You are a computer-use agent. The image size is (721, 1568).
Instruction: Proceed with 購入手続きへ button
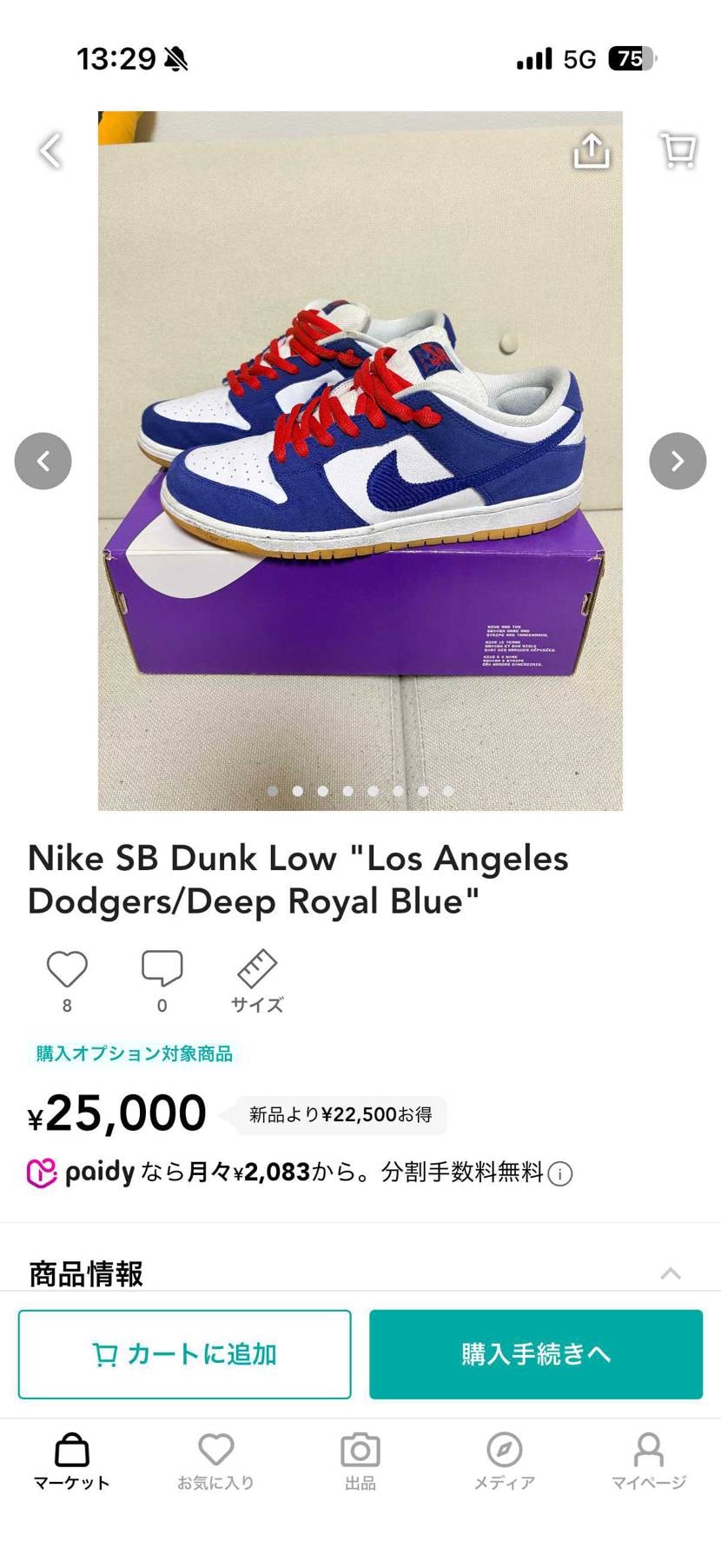point(536,1353)
